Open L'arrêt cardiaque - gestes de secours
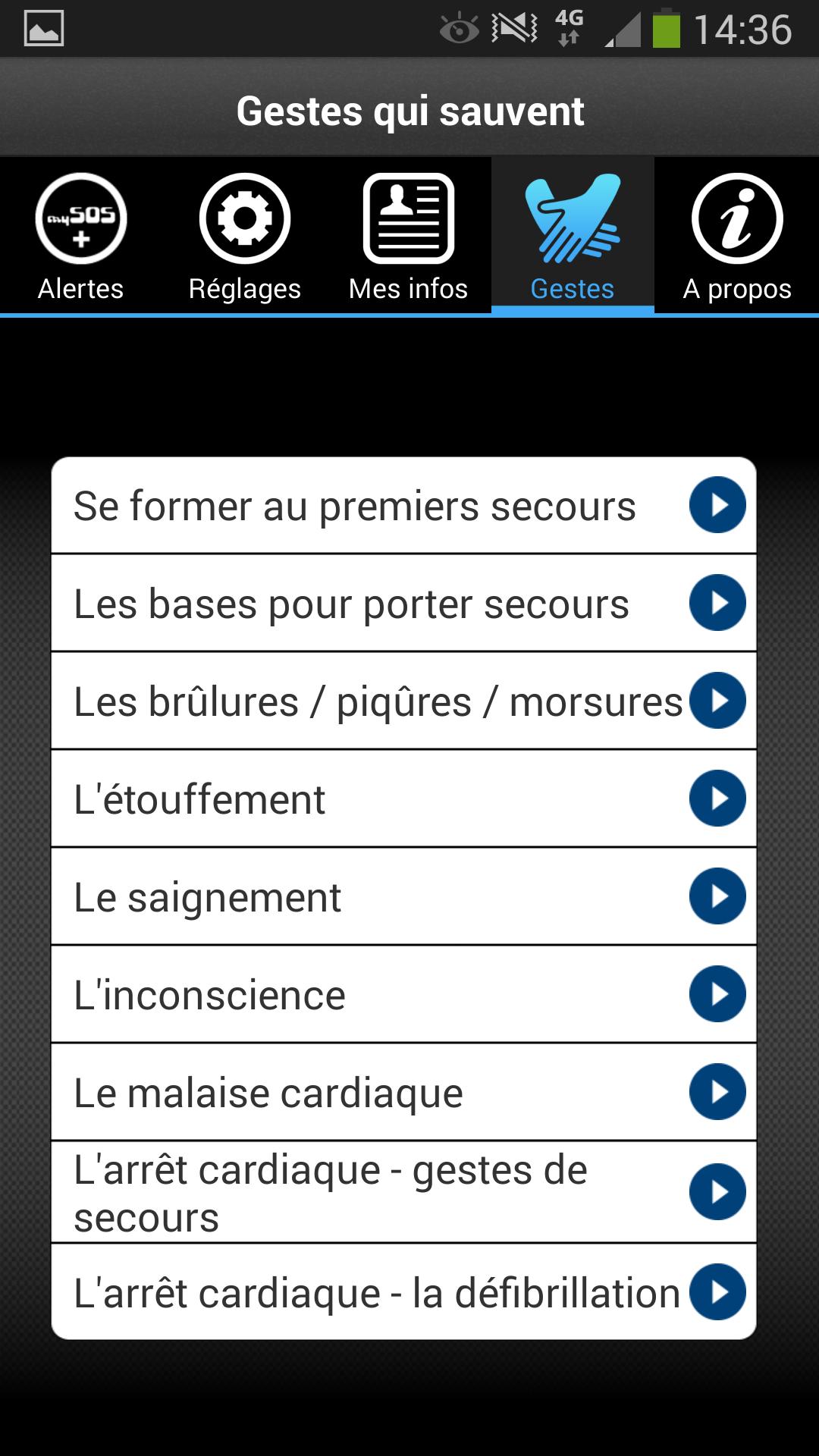819x1456 pixels. 403,1192
